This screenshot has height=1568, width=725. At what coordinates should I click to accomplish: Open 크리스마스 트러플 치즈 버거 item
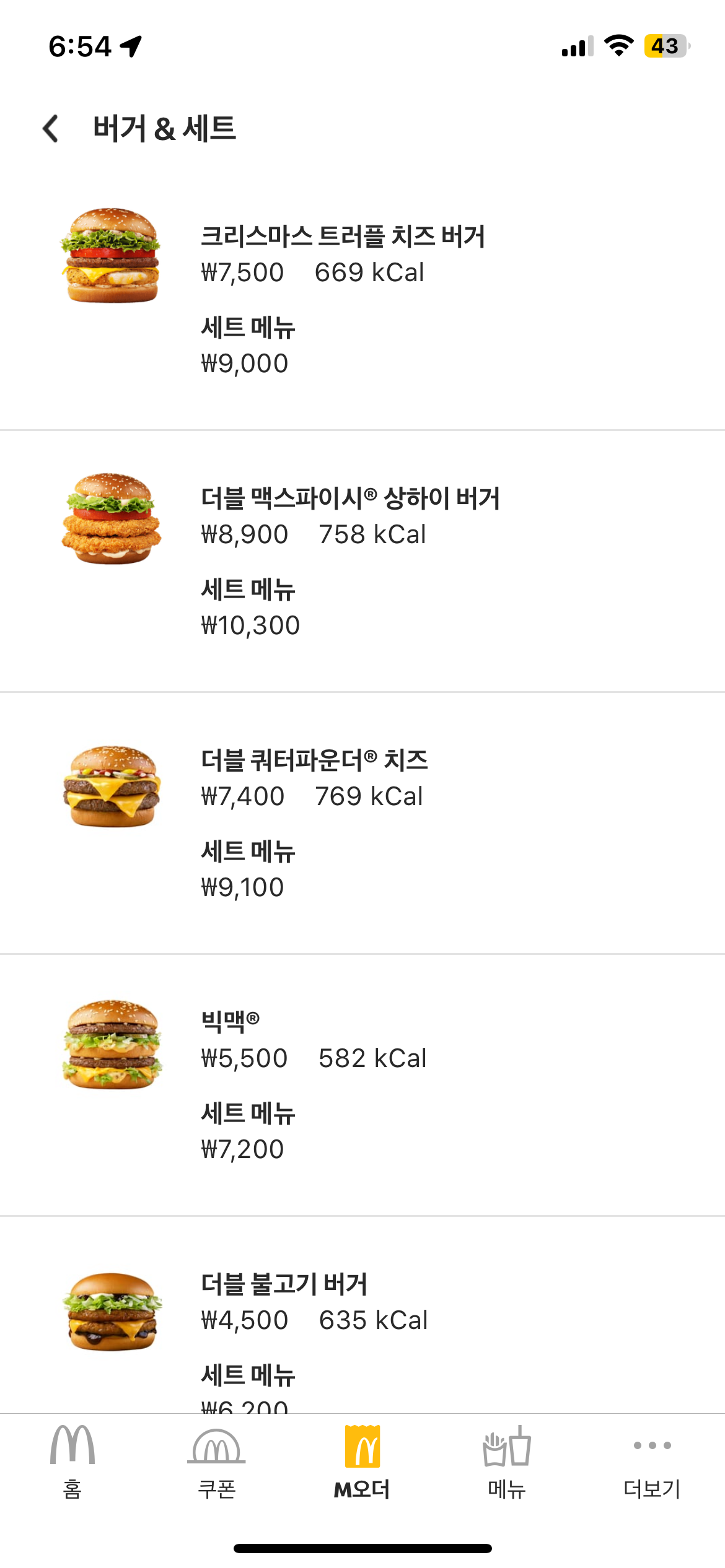point(342,237)
